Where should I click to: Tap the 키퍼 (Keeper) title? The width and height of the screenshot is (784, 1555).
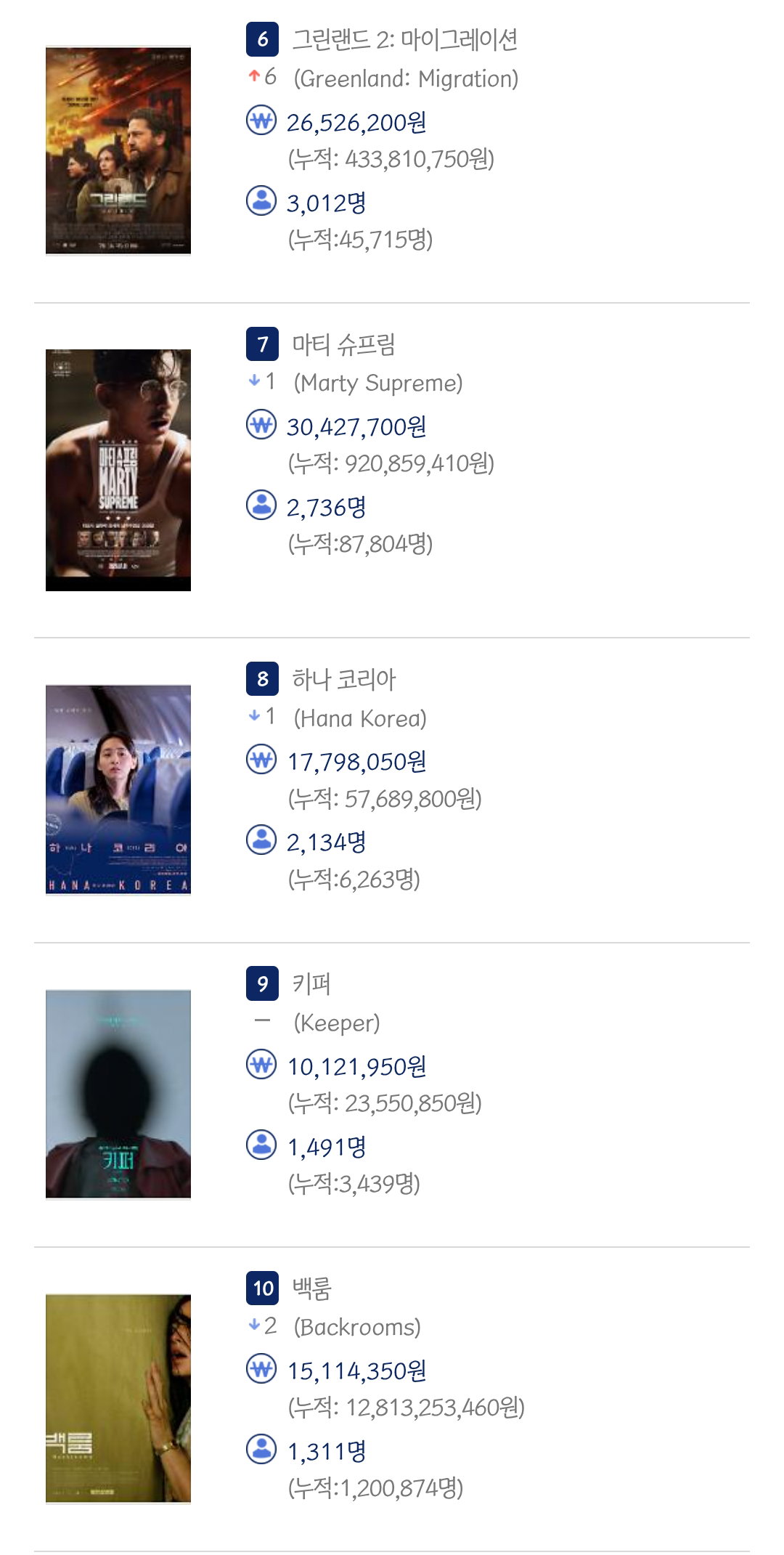[x=311, y=984]
